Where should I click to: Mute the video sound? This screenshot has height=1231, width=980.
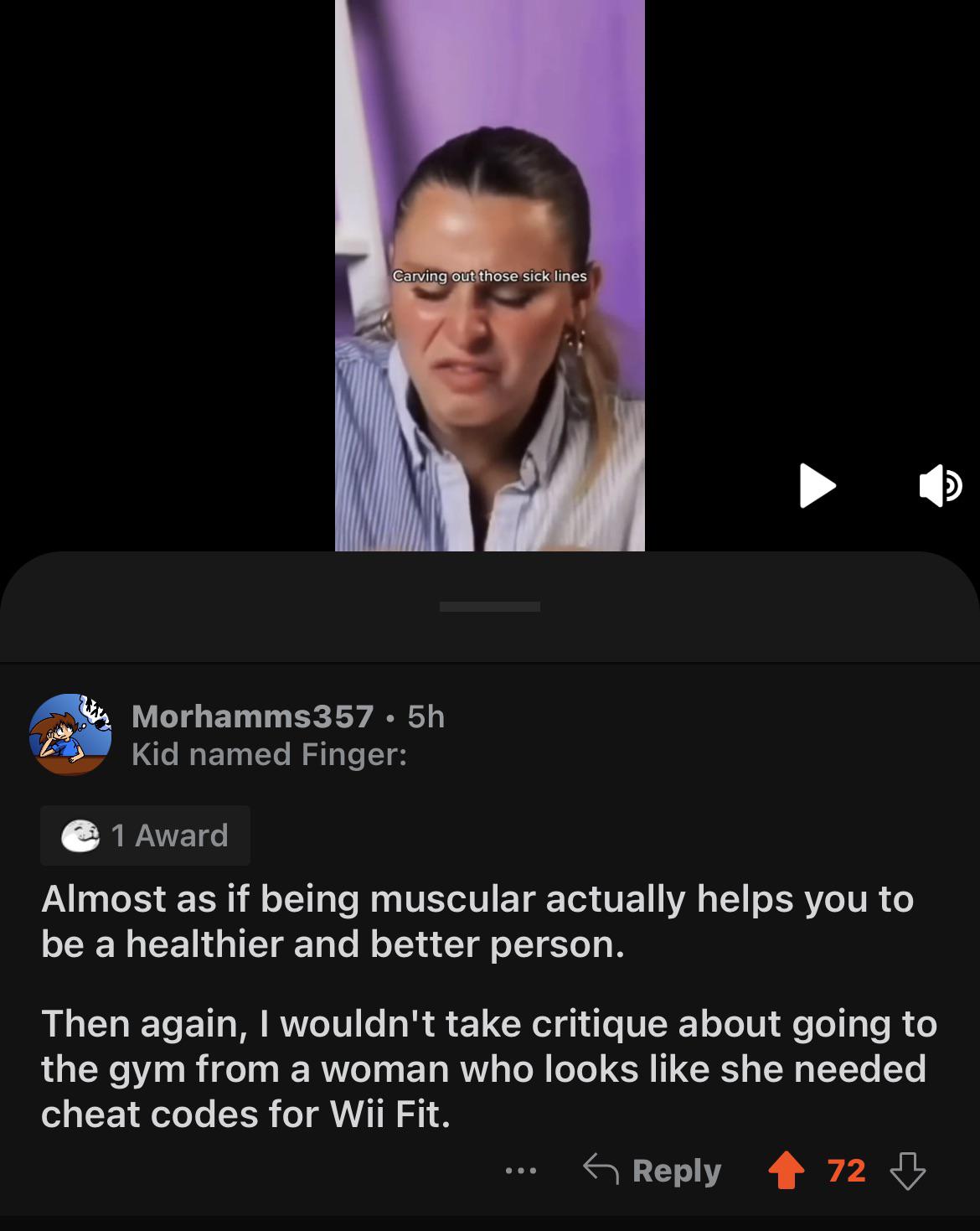click(x=940, y=486)
